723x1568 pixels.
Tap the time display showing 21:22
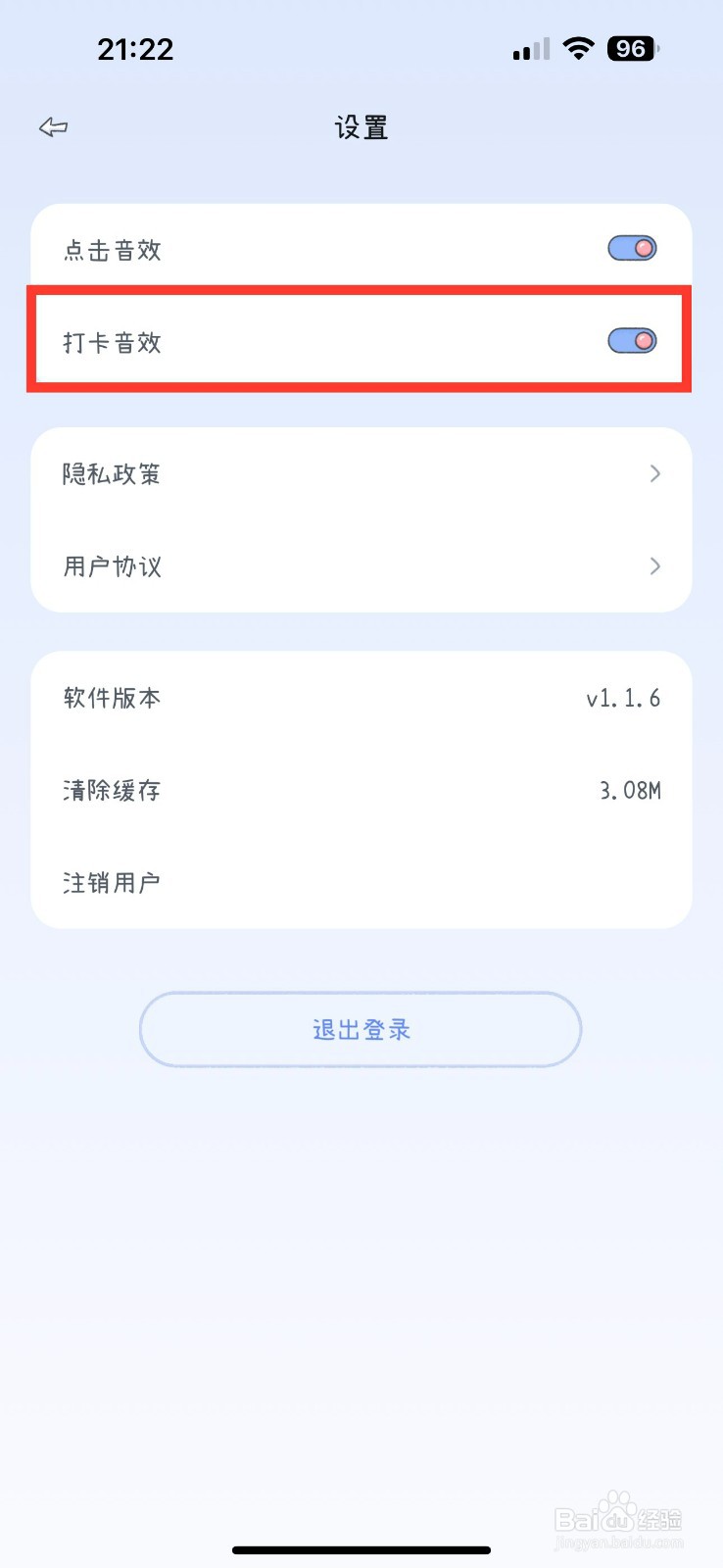coord(135,49)
